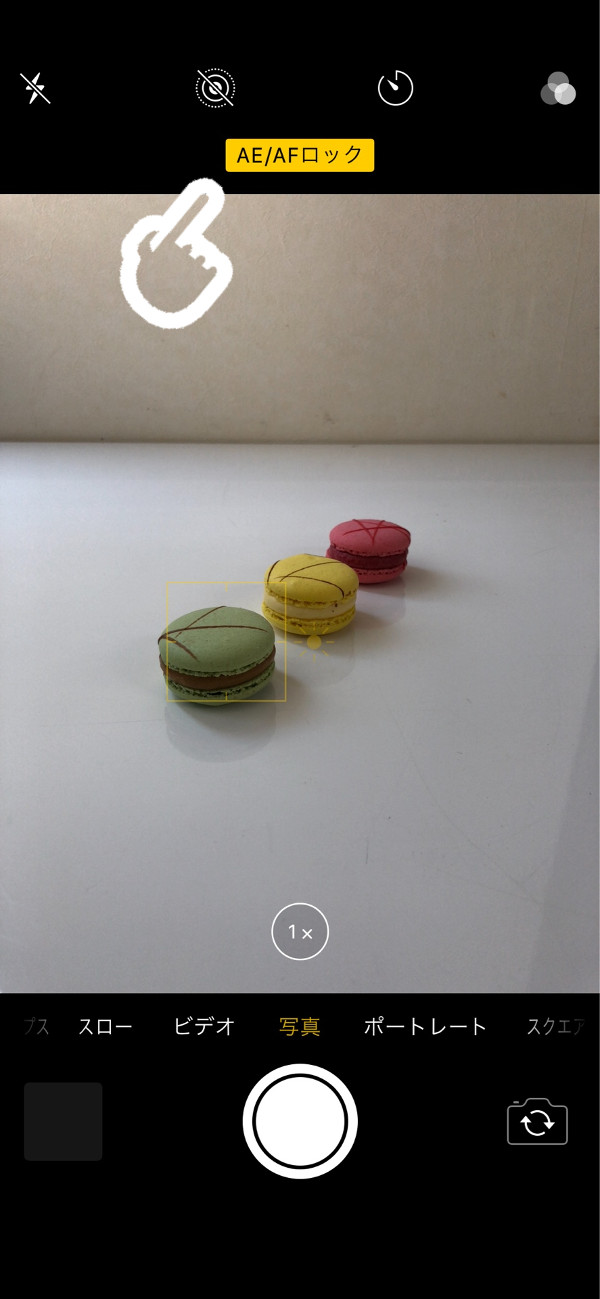Open the last photo thumbnail

click(x=63, y=1121)
